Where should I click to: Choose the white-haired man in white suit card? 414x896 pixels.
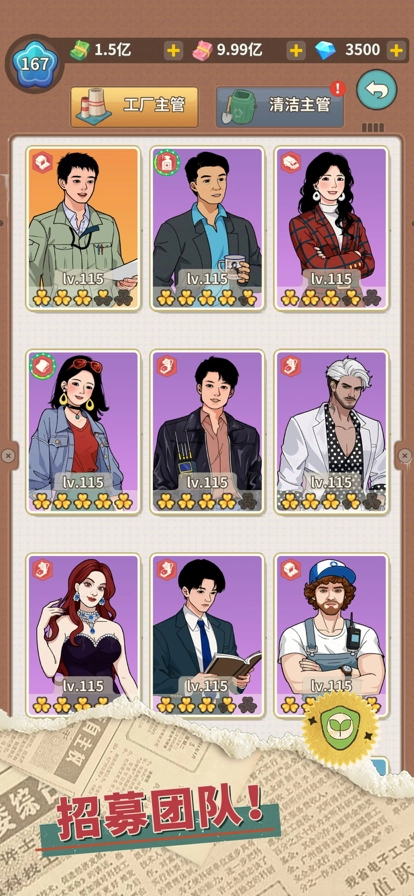click(x=332, y=432)
